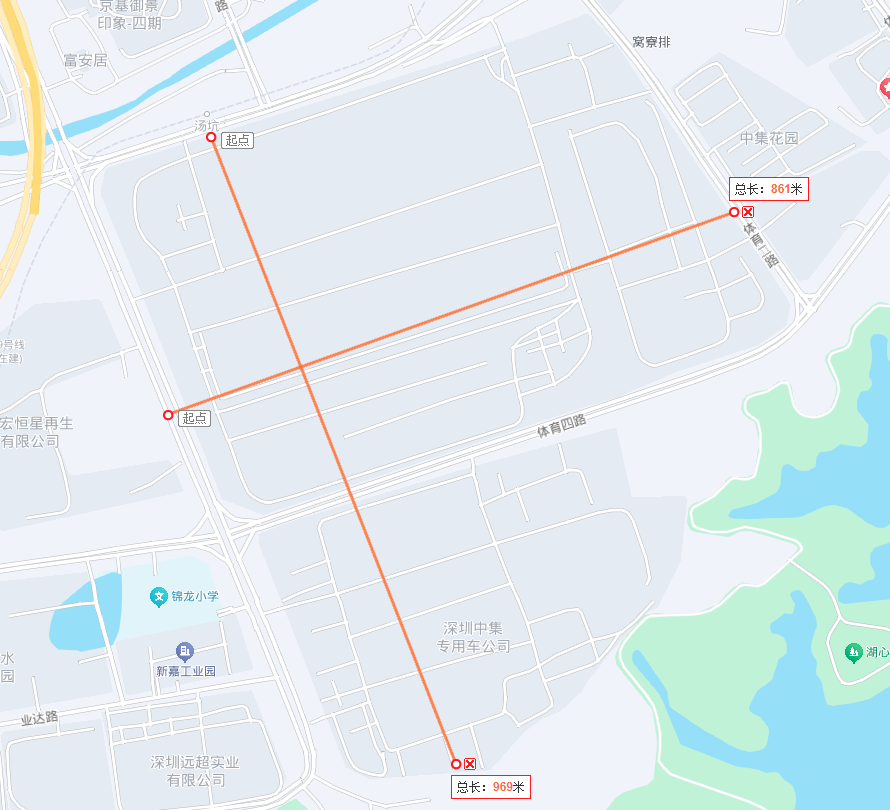The width and height of the screenshot is (890, 810).
Task: Close the 861米 distance measurement
Action: tap(747, 212)
